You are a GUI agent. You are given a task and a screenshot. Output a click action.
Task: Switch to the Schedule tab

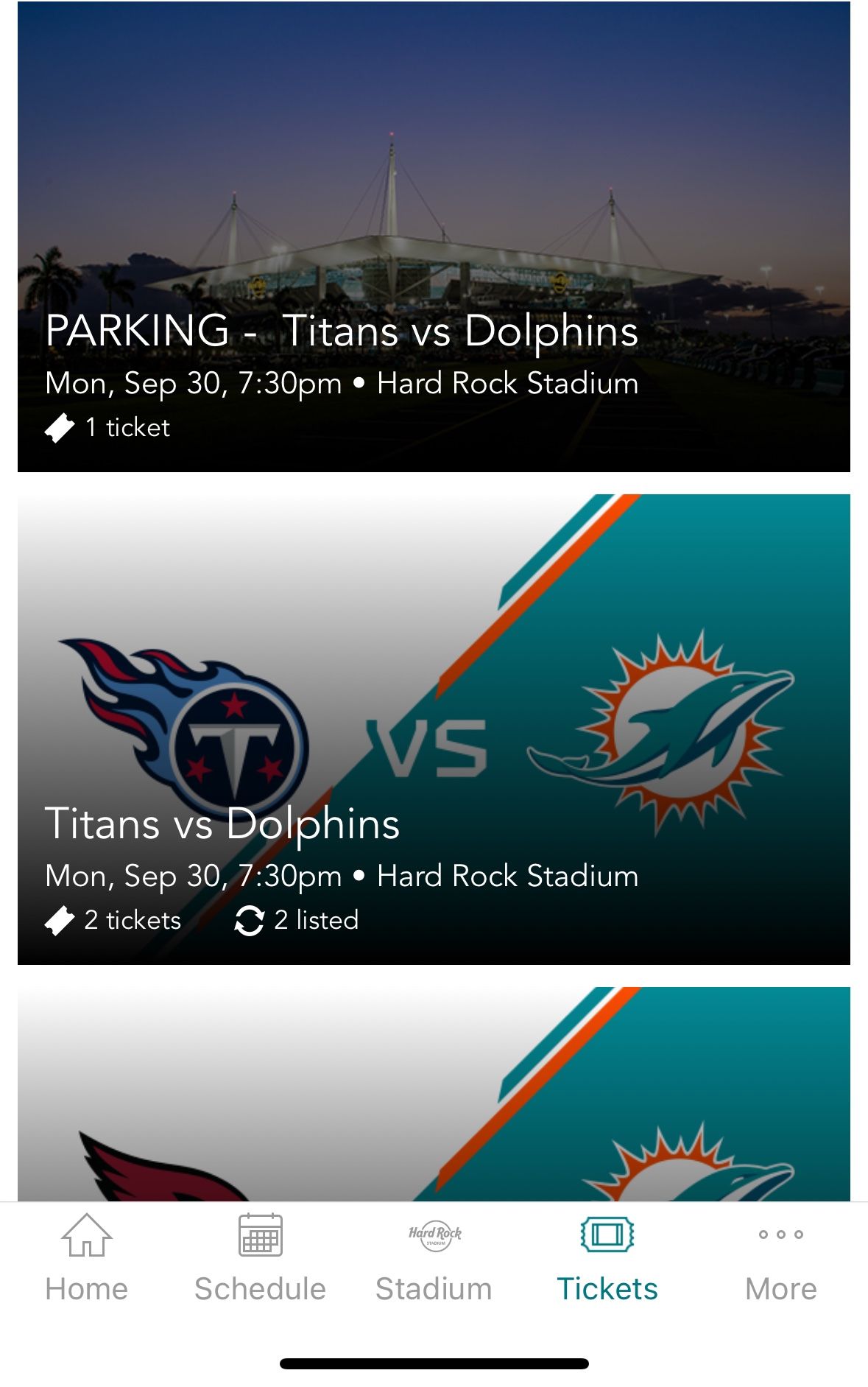click(x=260, y=1258)
